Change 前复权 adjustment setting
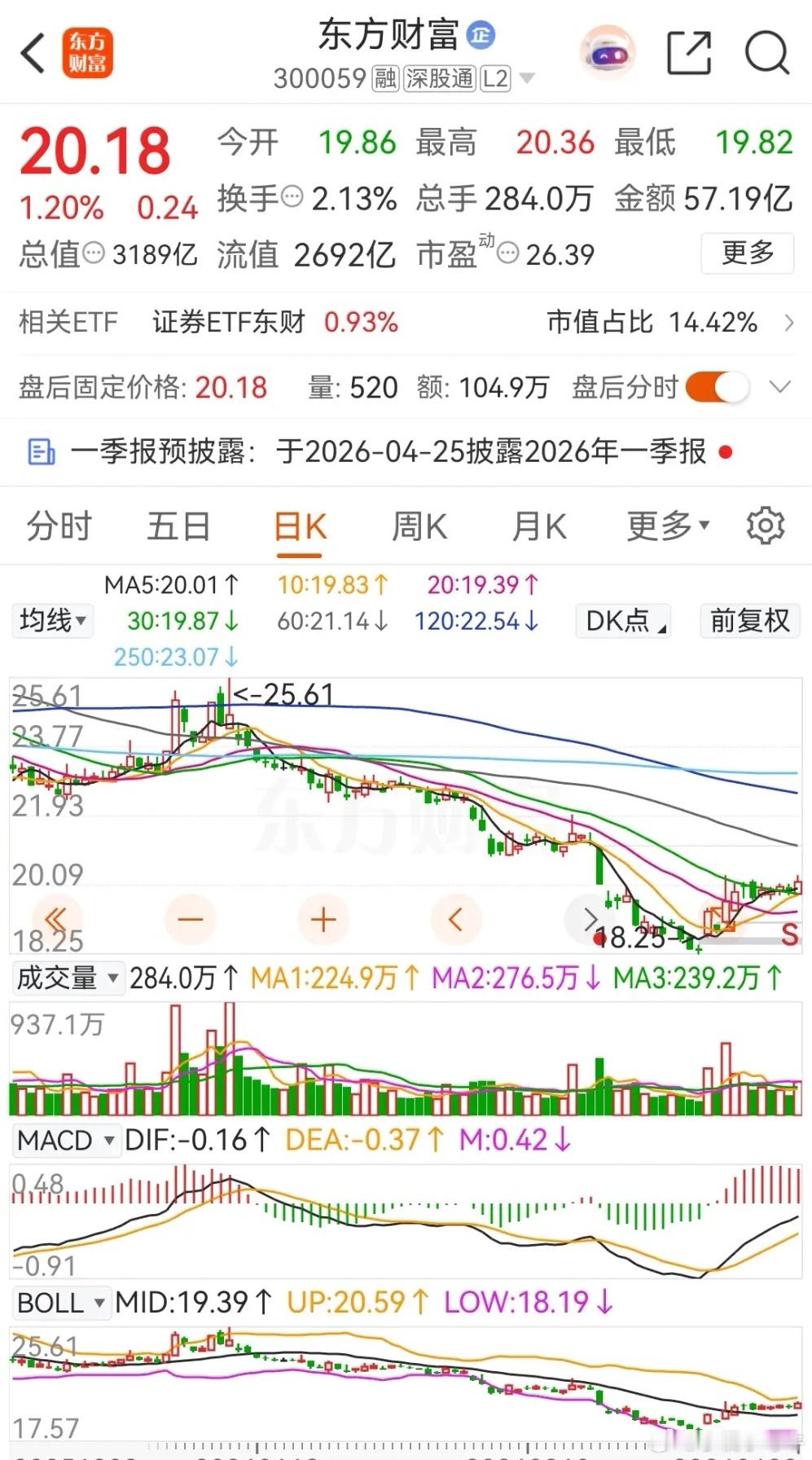 tap(749, 621)
